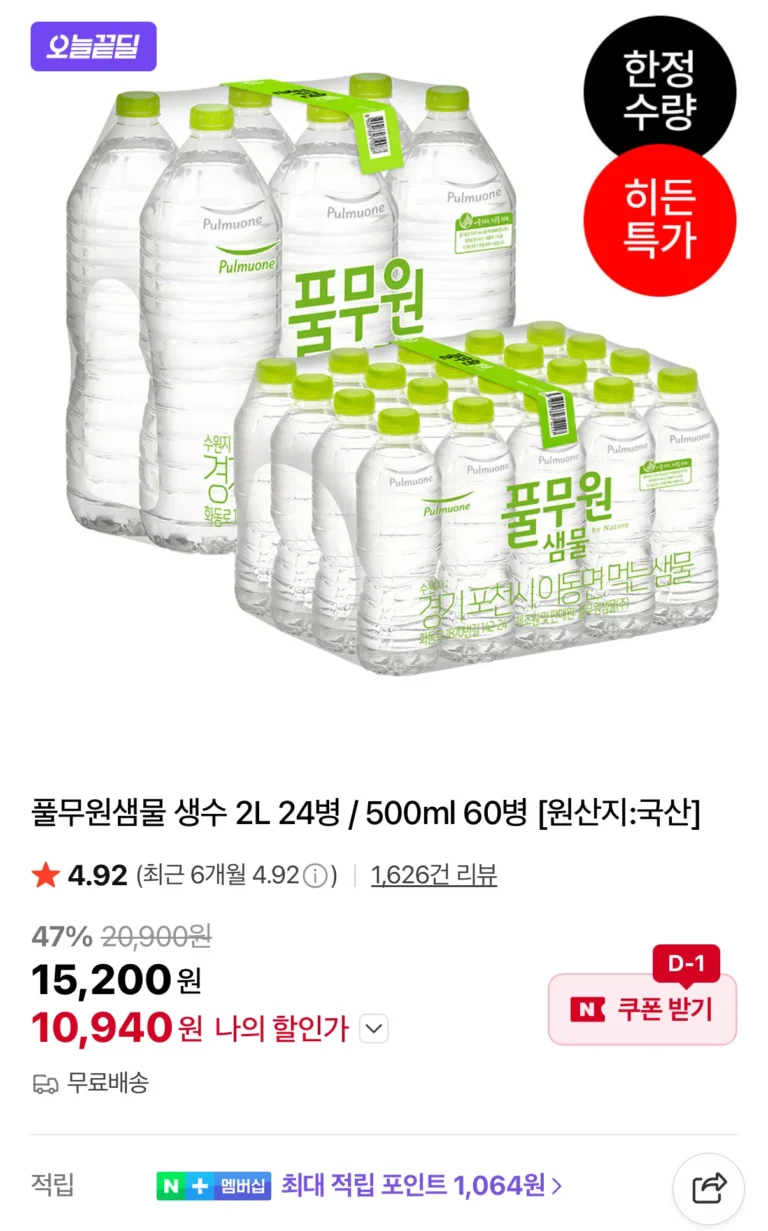Show rating info next to 최근 6개월 4.92
Viewport: 768px width, 1231px height.
tap(315, 876)
